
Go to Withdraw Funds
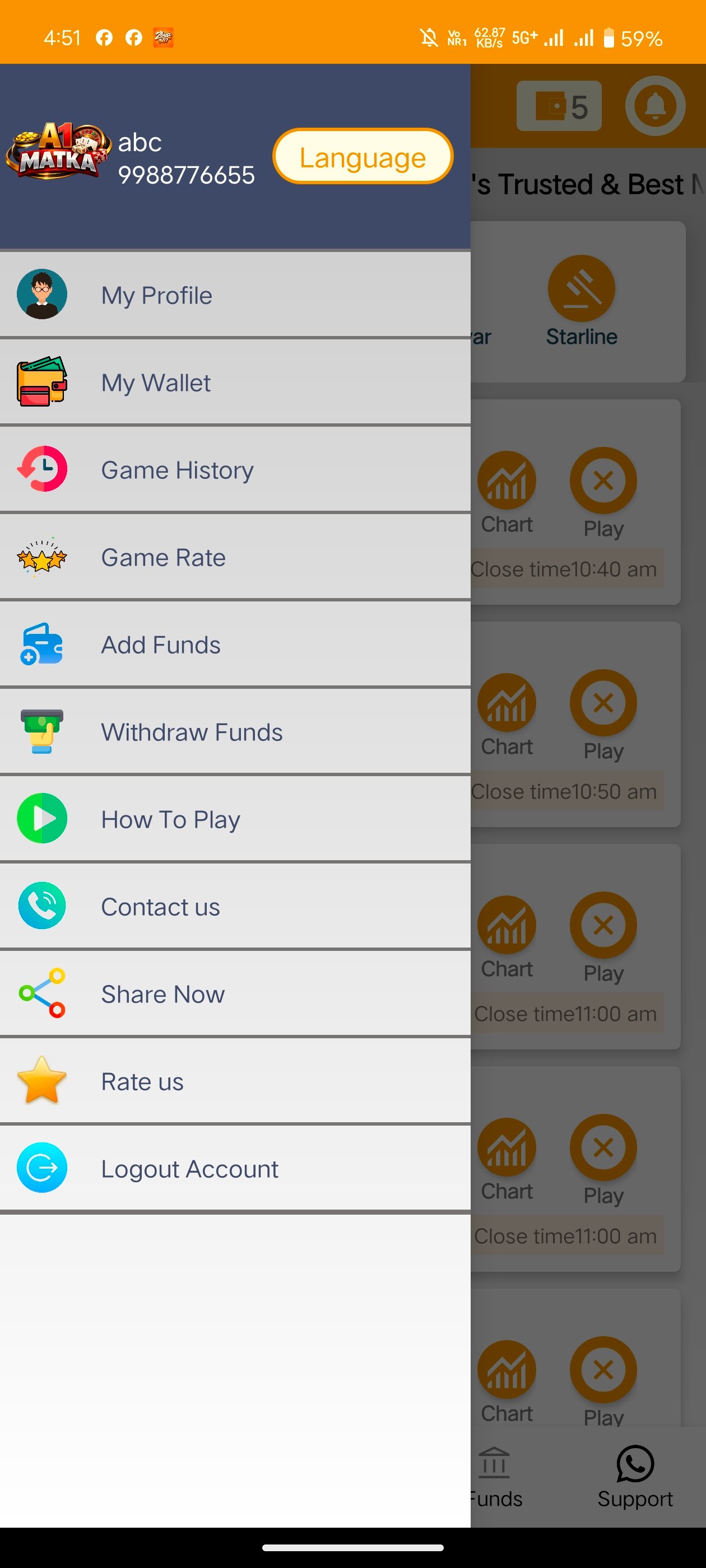pyautogui.click(x=235, y=732)
